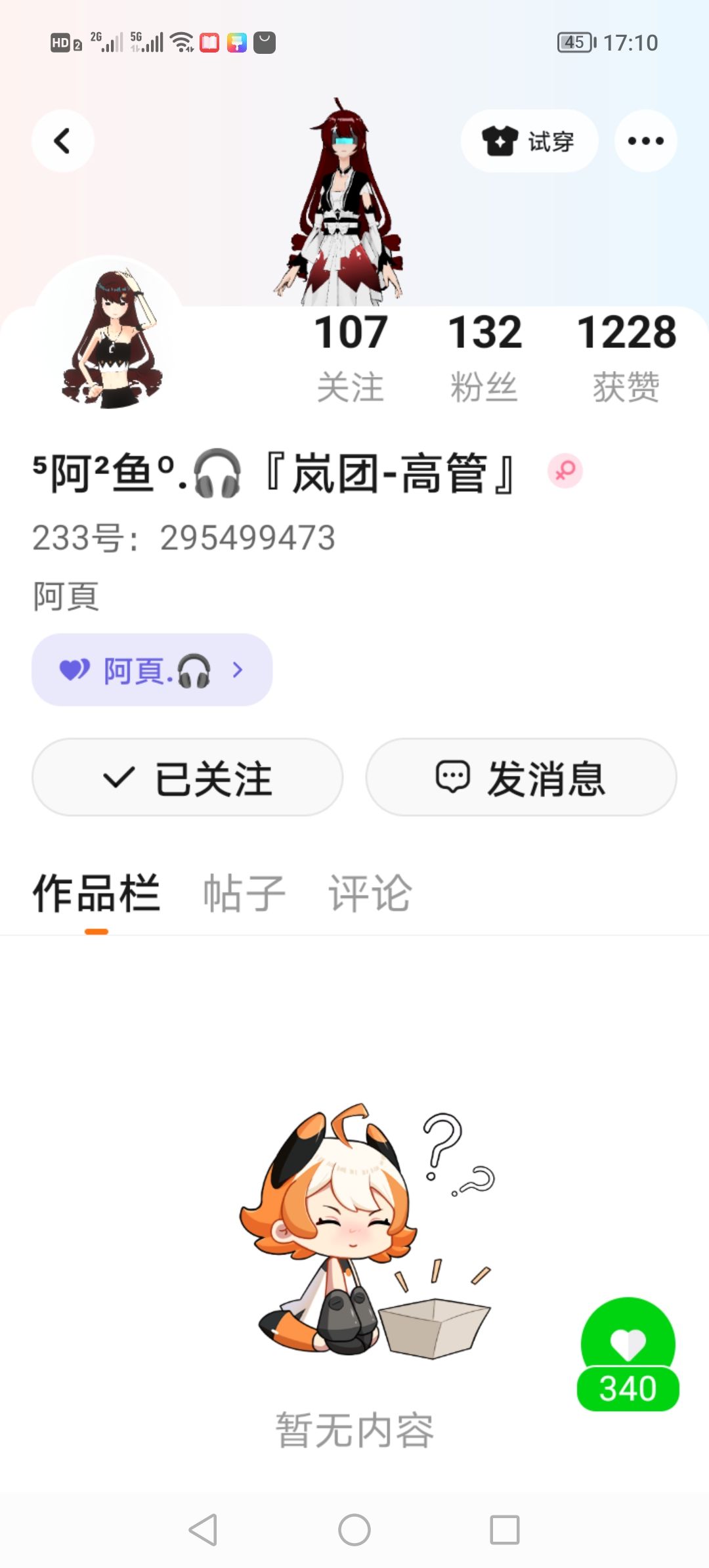View the 107 关注 following list
The height and width of the screenshot is (1568, 709).
pos(351,358)
